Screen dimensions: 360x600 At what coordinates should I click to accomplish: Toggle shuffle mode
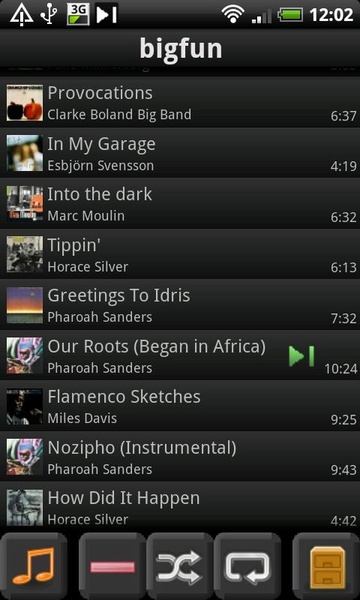click(x=179, y=566)
